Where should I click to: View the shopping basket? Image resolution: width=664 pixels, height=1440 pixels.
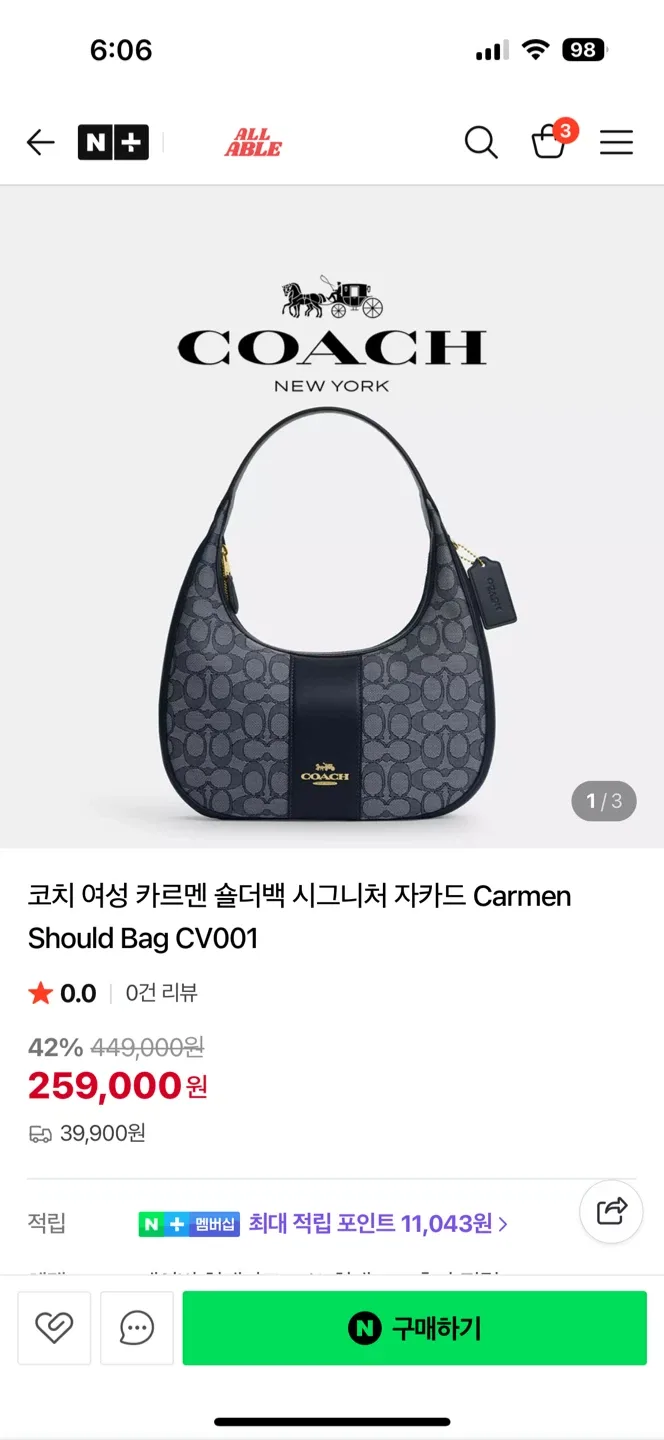pos(549,143)
